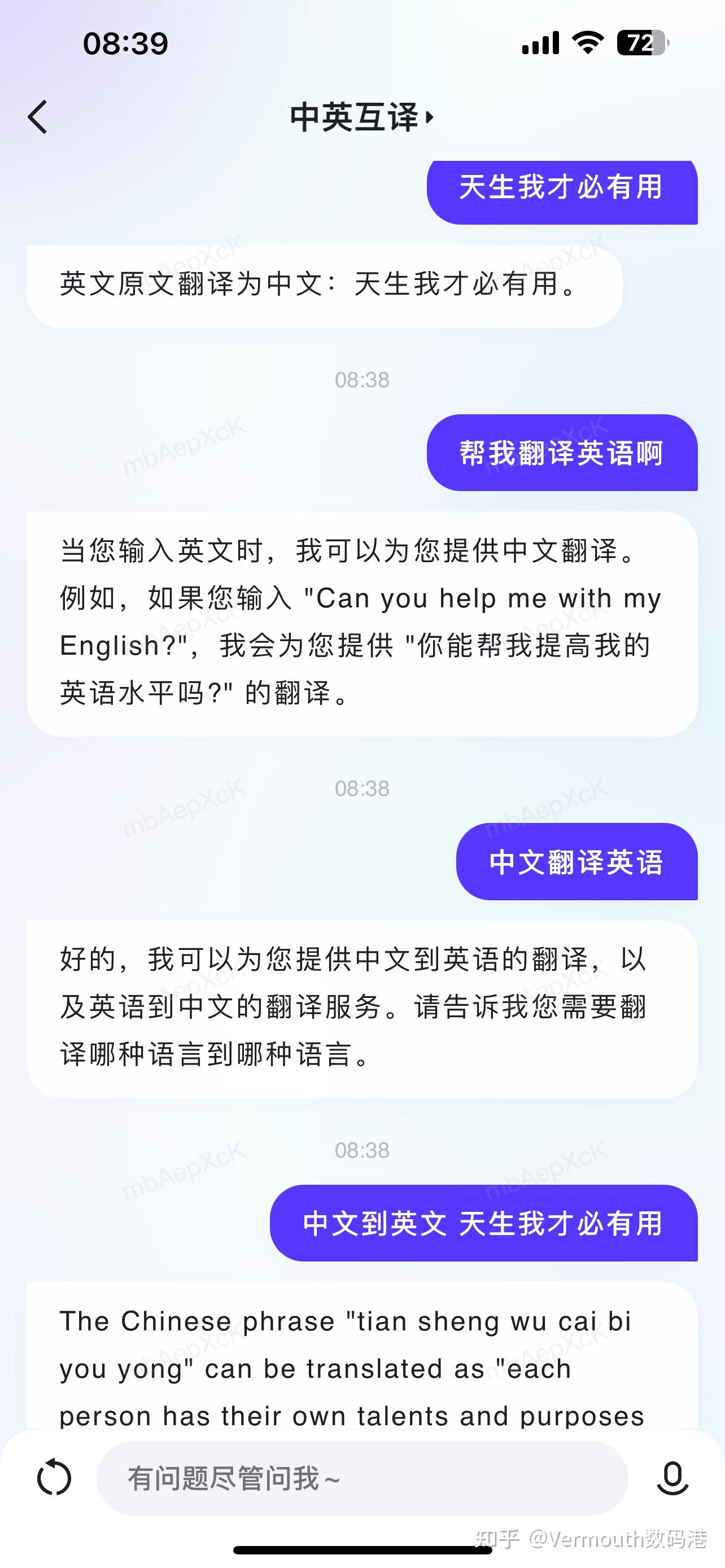Expand the 中英互译 title dropdown
Viewport: 725px width, 1568px height.
(361, 117)
